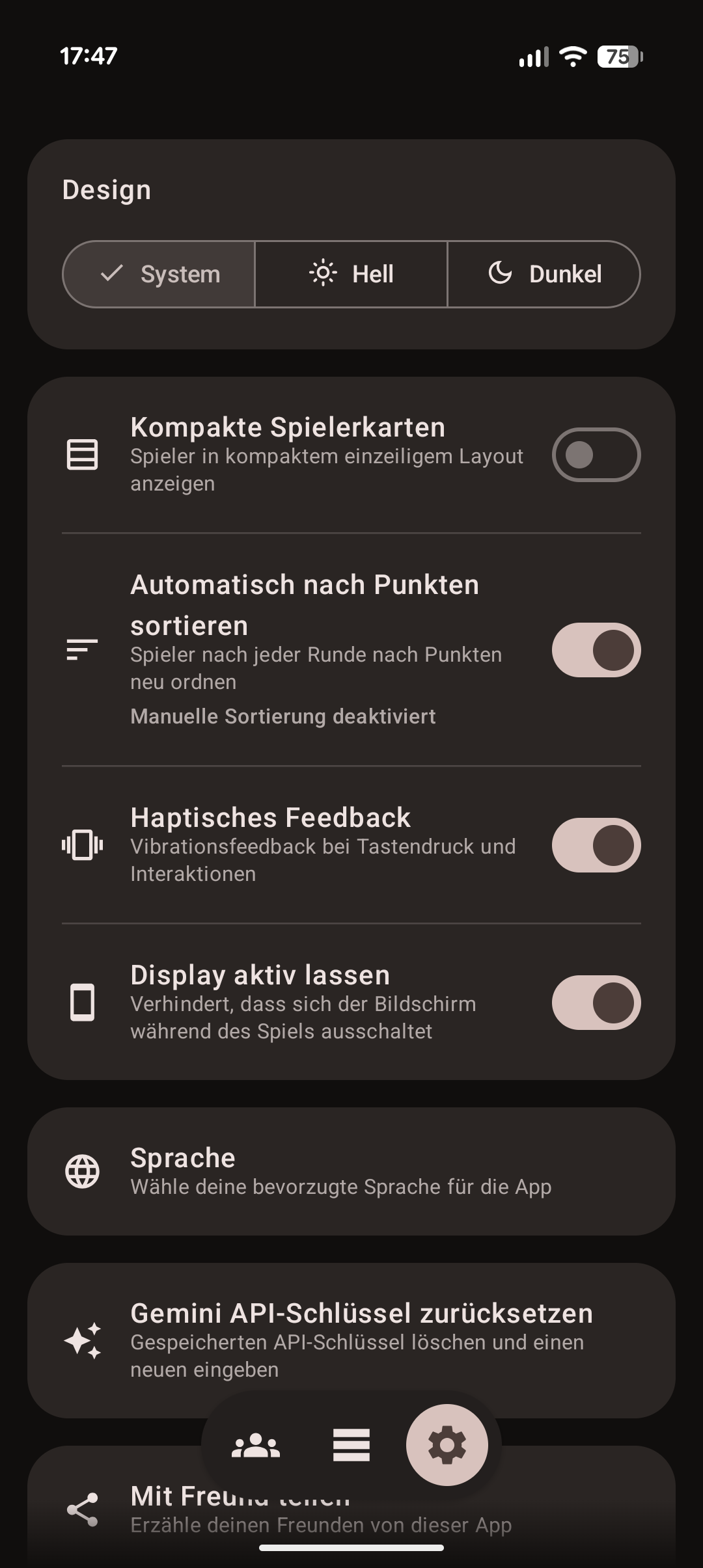
Task: Tap the settings gear tab
Action: [x=447, y=1446]
